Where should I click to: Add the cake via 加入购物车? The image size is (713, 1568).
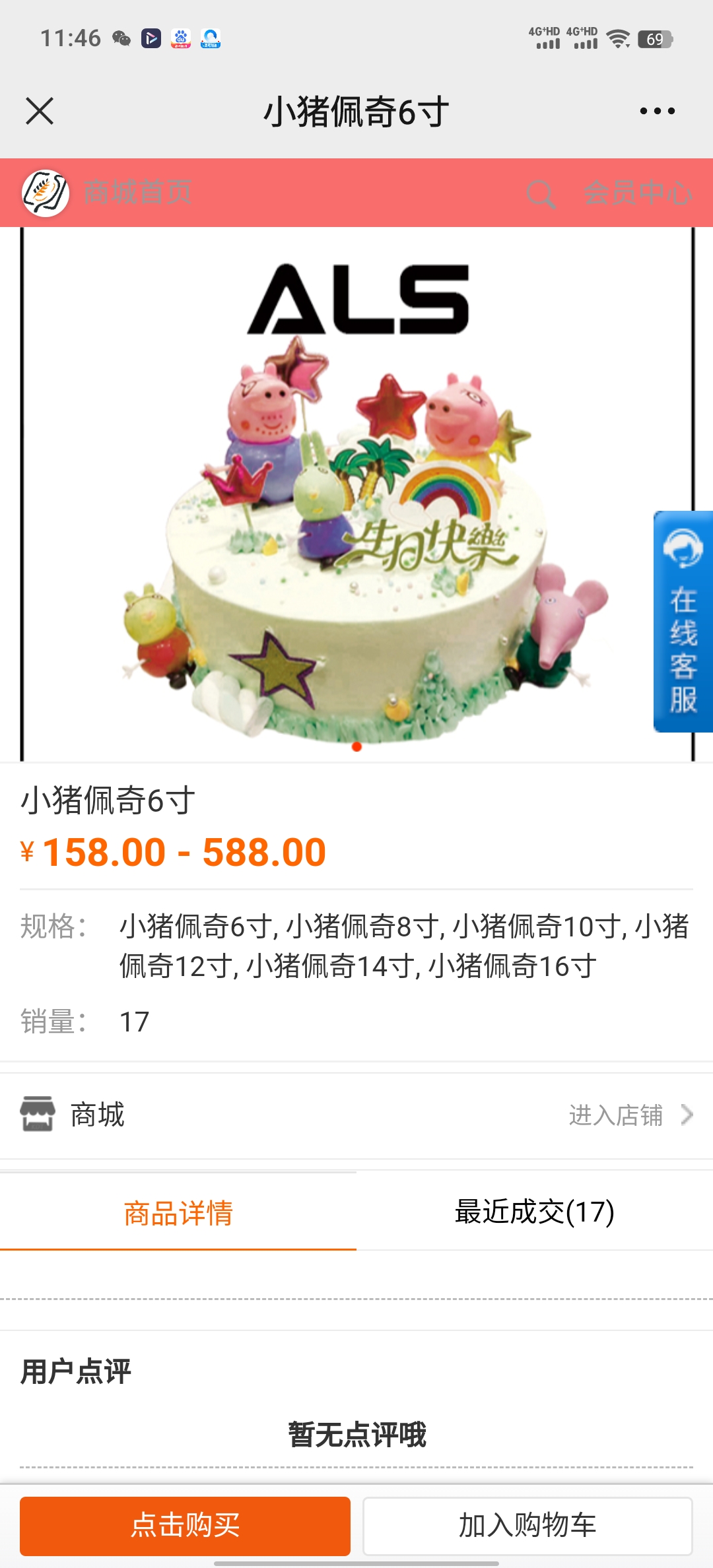[527, 1526]
